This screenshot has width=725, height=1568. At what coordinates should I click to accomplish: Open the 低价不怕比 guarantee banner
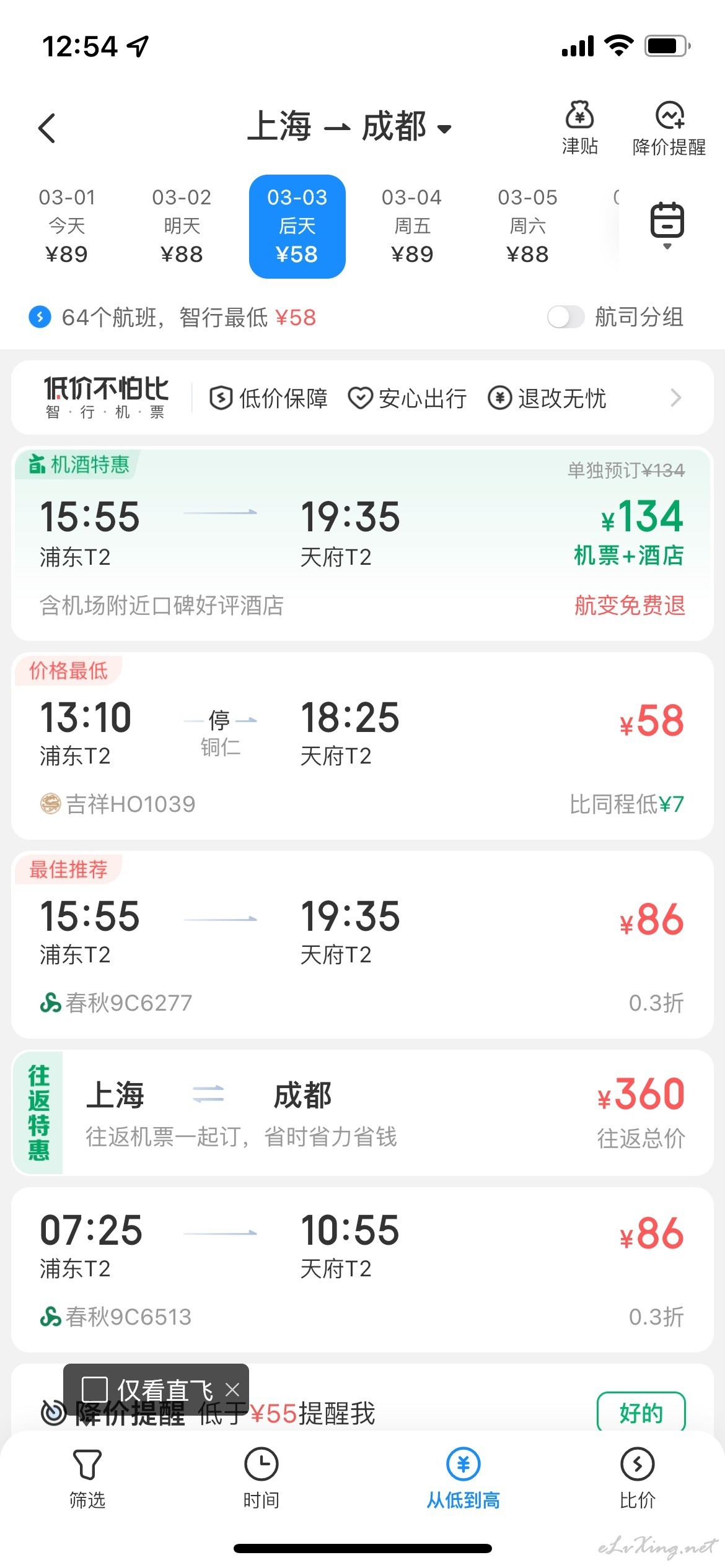pyautogui.click(x=362, y=398)
